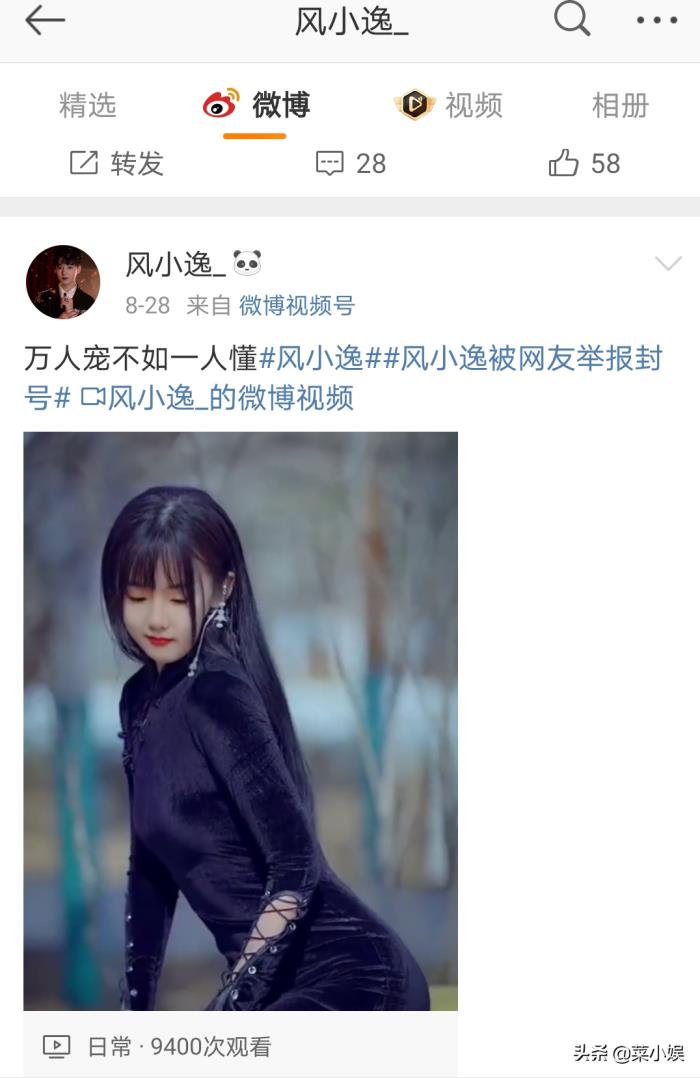Switch to the 视频 tab
The width and height of the screenshot is (700, 1078).
[449, 105]
